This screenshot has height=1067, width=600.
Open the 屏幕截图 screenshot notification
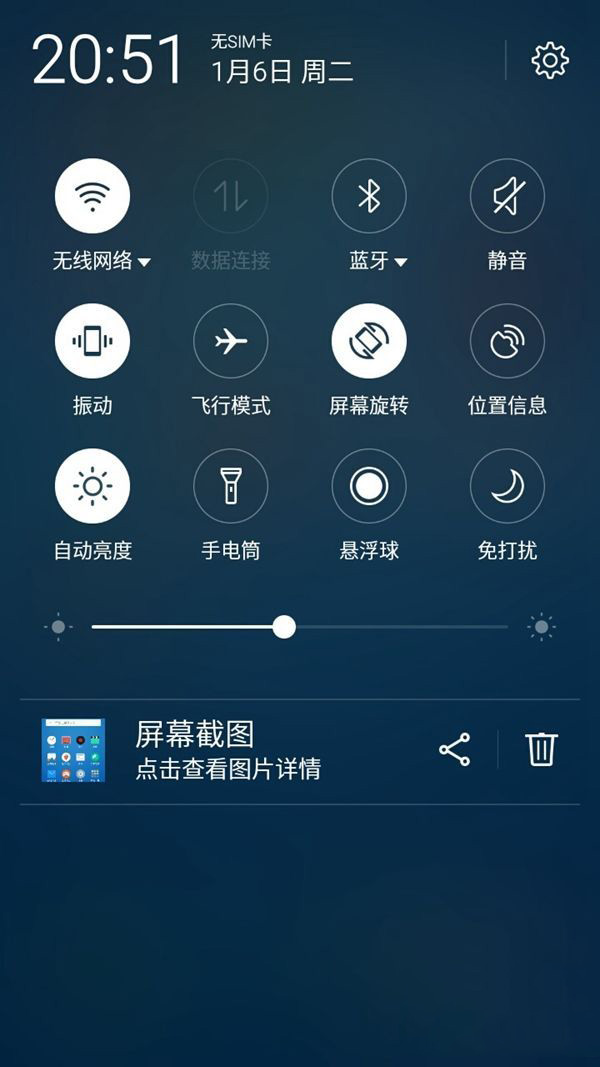[x=228, y=750]
